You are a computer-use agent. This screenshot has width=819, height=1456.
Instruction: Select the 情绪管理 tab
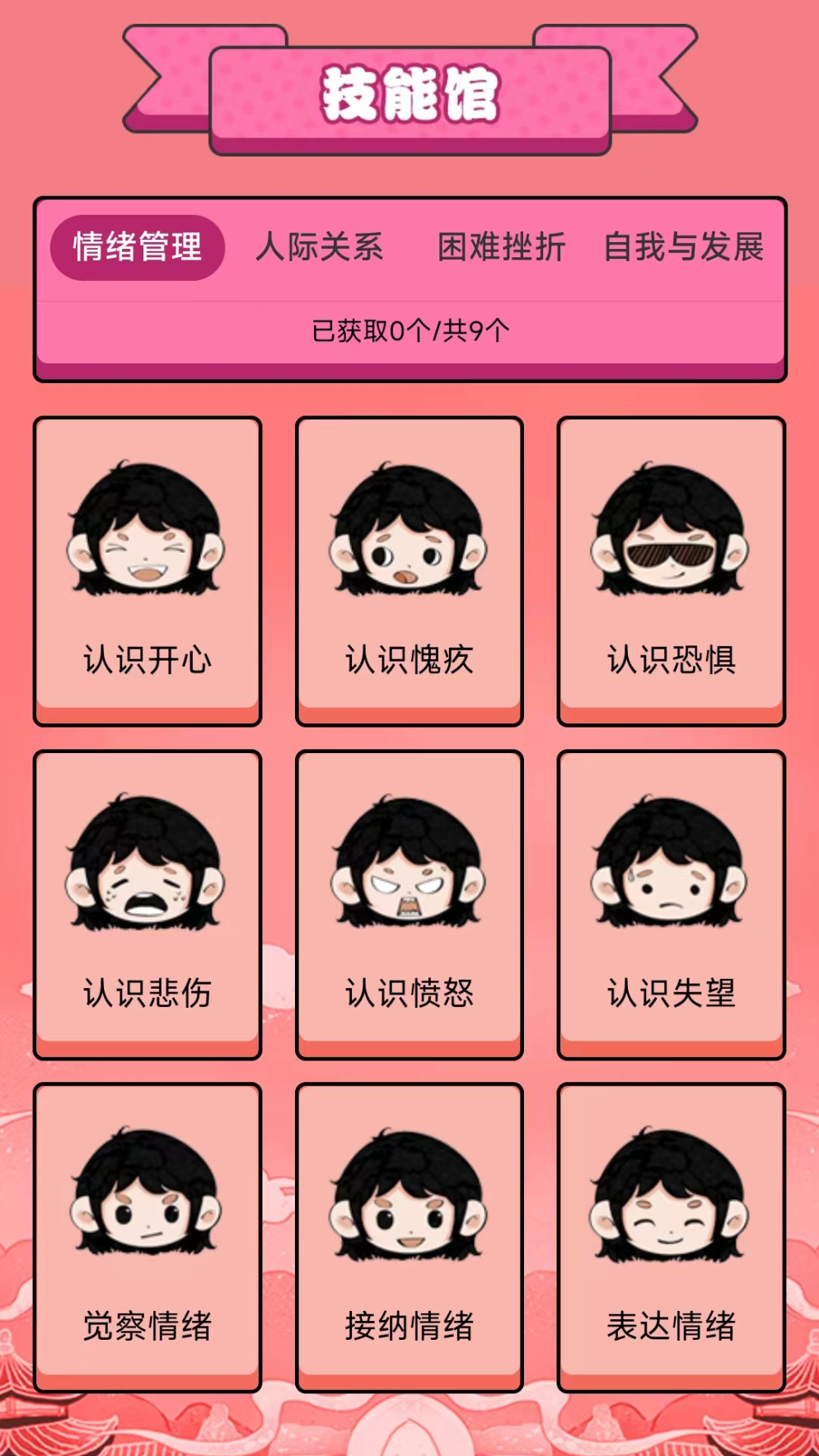[x=138, y=247]
